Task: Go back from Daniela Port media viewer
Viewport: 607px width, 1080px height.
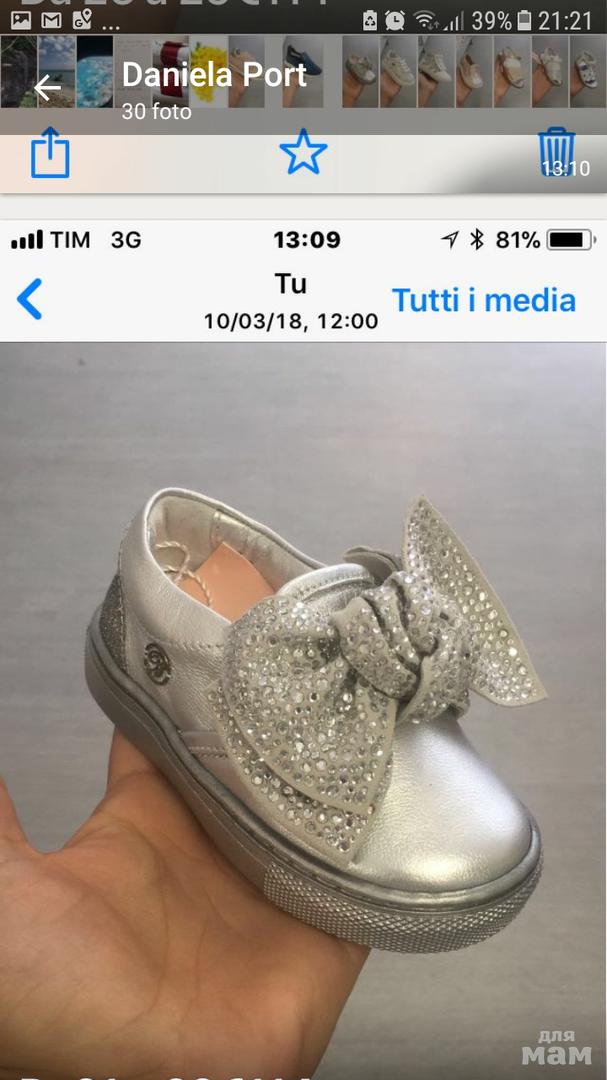Action: point(47,88)
